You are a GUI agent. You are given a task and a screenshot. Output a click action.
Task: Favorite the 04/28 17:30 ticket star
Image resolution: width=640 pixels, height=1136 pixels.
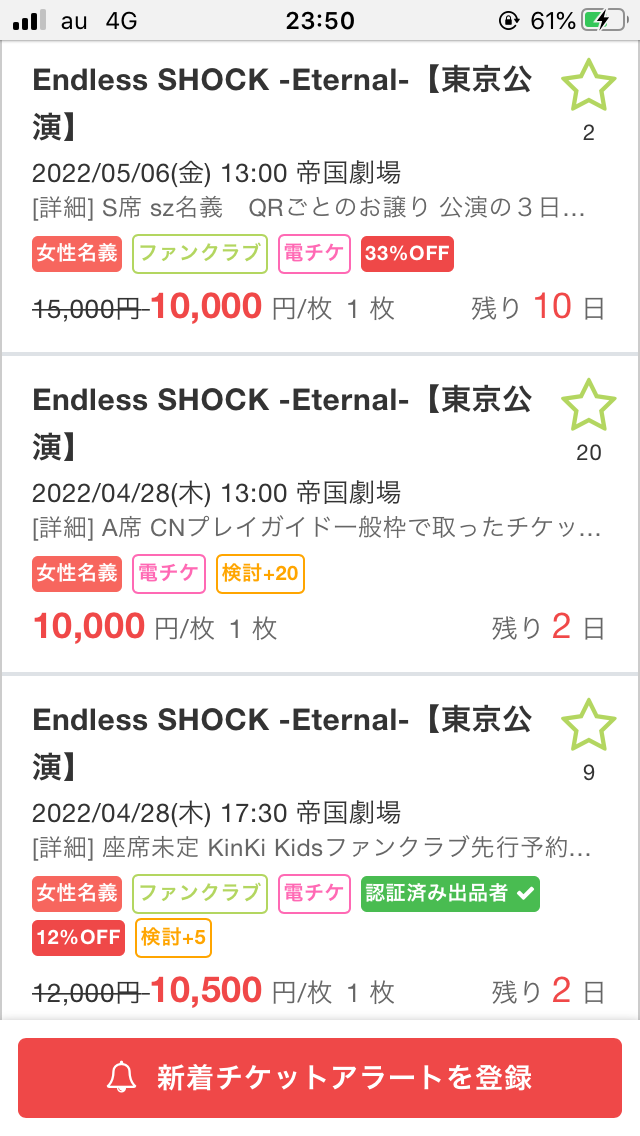coord(588,725)
